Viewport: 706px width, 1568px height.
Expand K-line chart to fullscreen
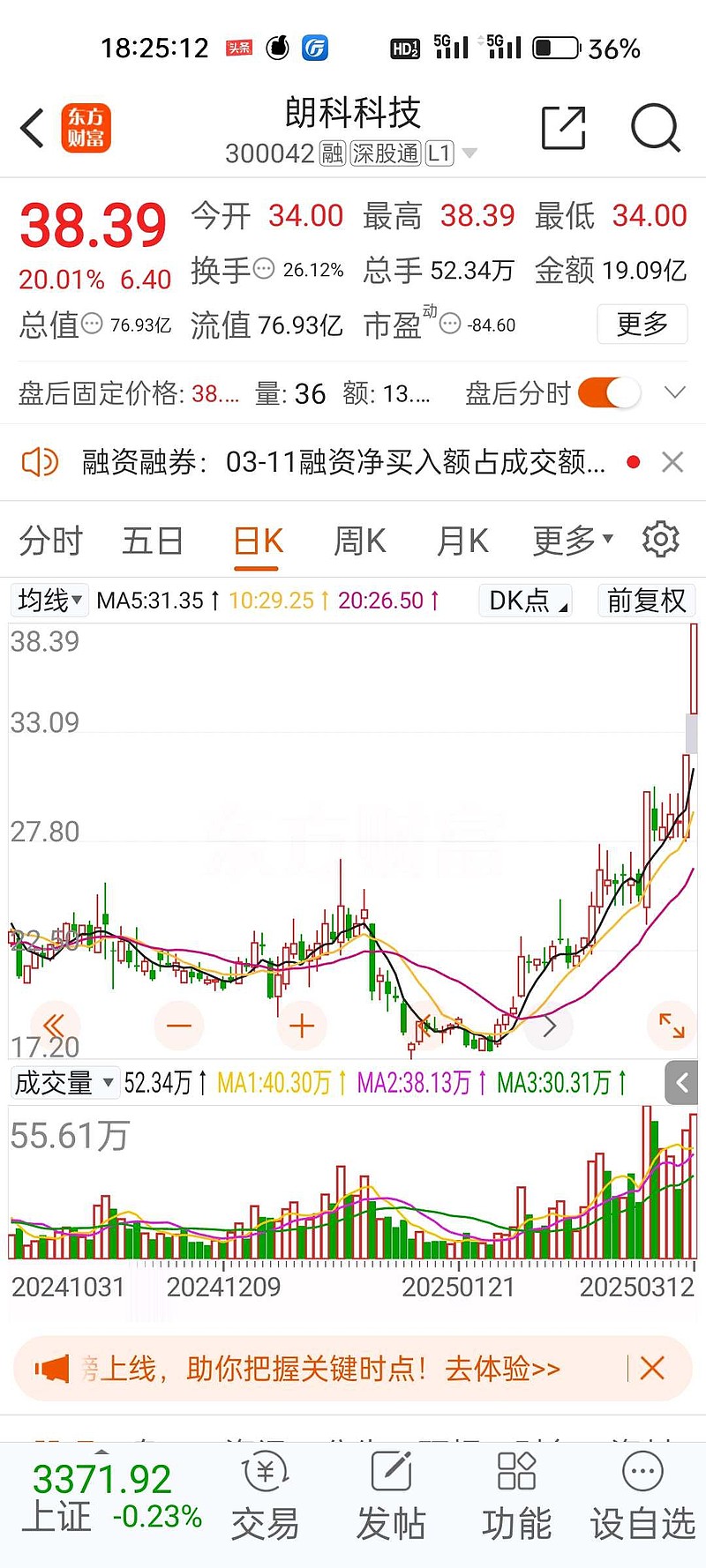tap(672, 1026)
